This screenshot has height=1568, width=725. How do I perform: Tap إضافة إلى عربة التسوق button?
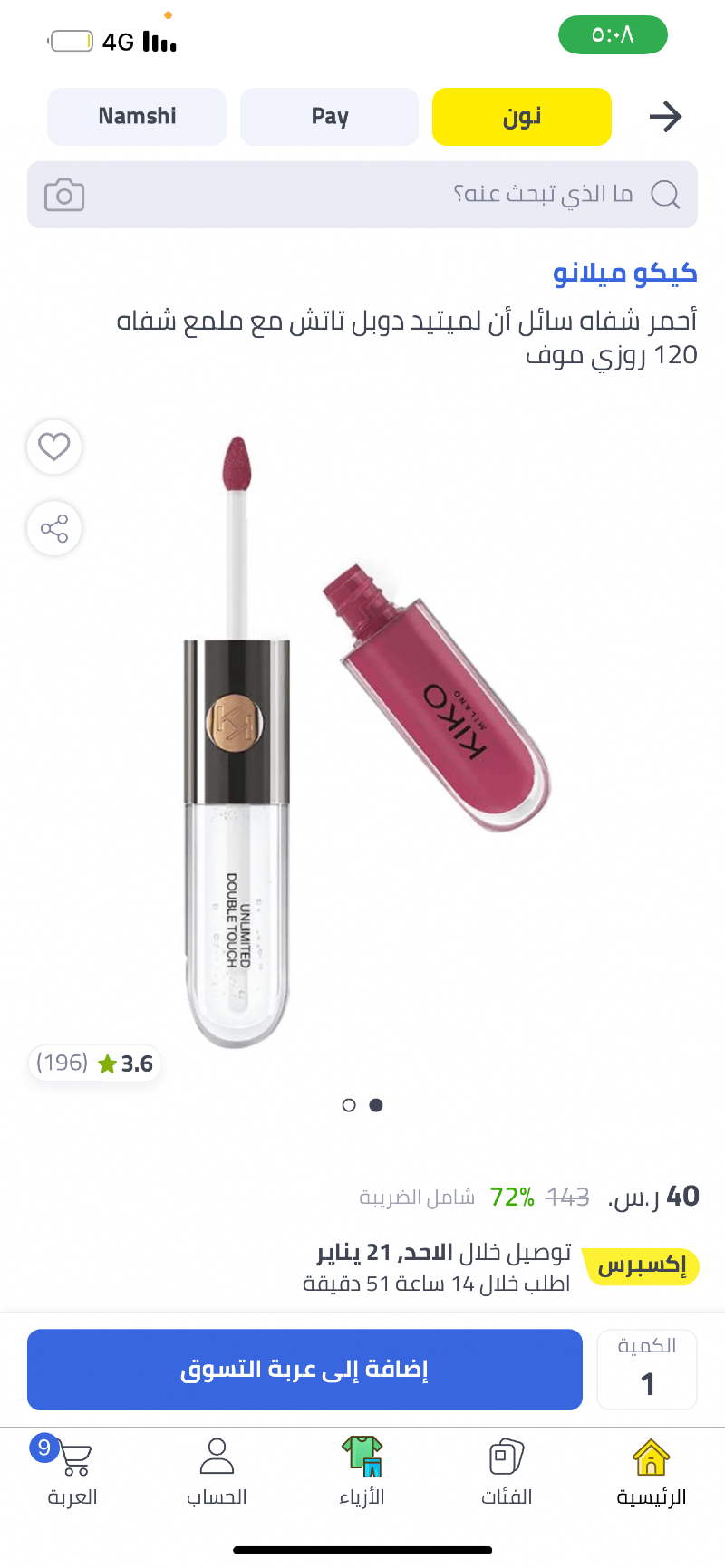pos(304,1370)
